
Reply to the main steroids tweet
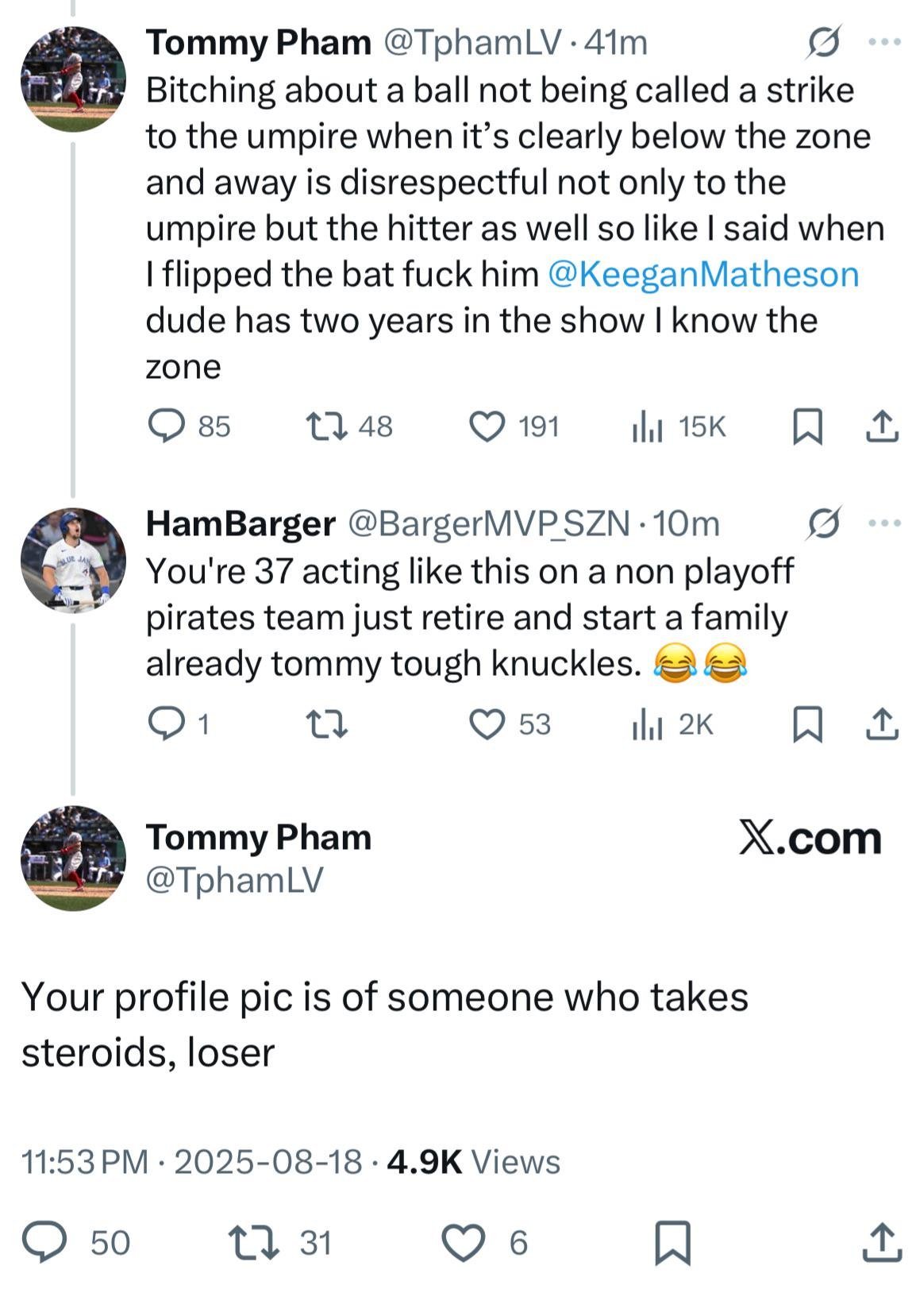coord(44,1242)
